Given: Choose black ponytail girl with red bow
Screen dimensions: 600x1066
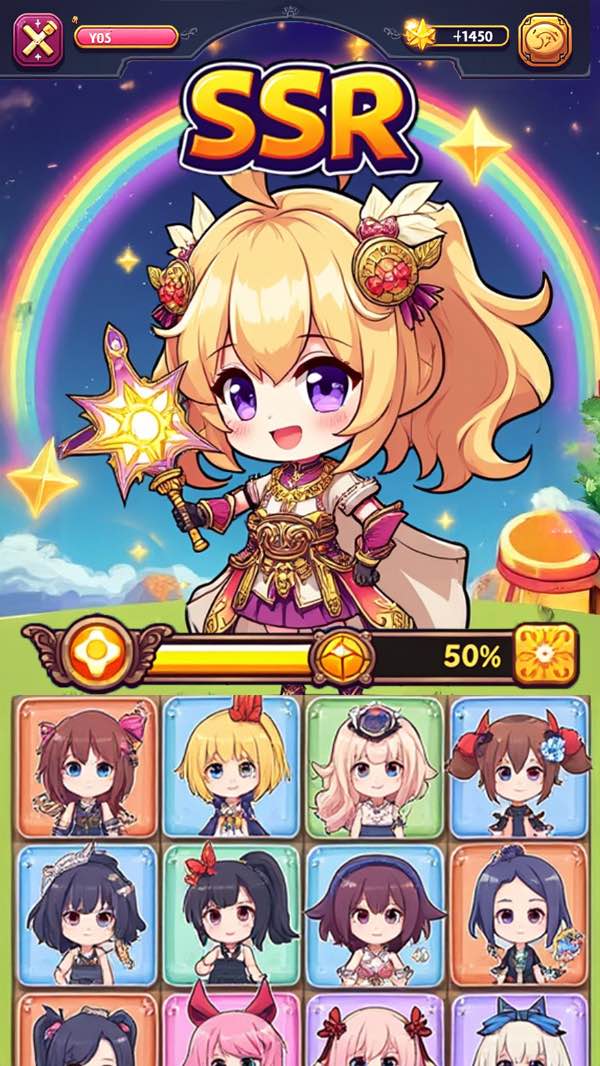Looking at the screenshot, I should point(231,915).
